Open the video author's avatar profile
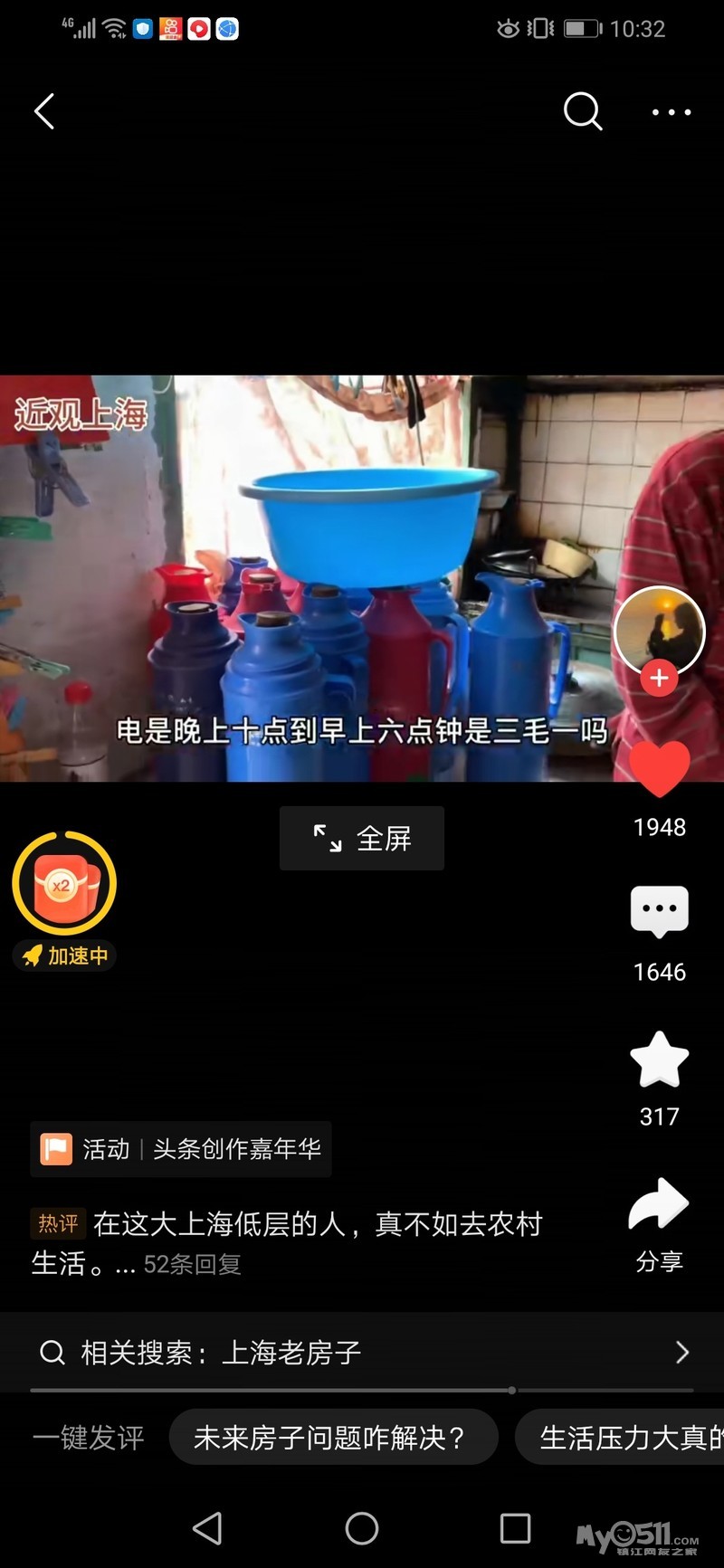Image resolution: width=724 pixels, height=1568 pixels. tap(659, 628)
